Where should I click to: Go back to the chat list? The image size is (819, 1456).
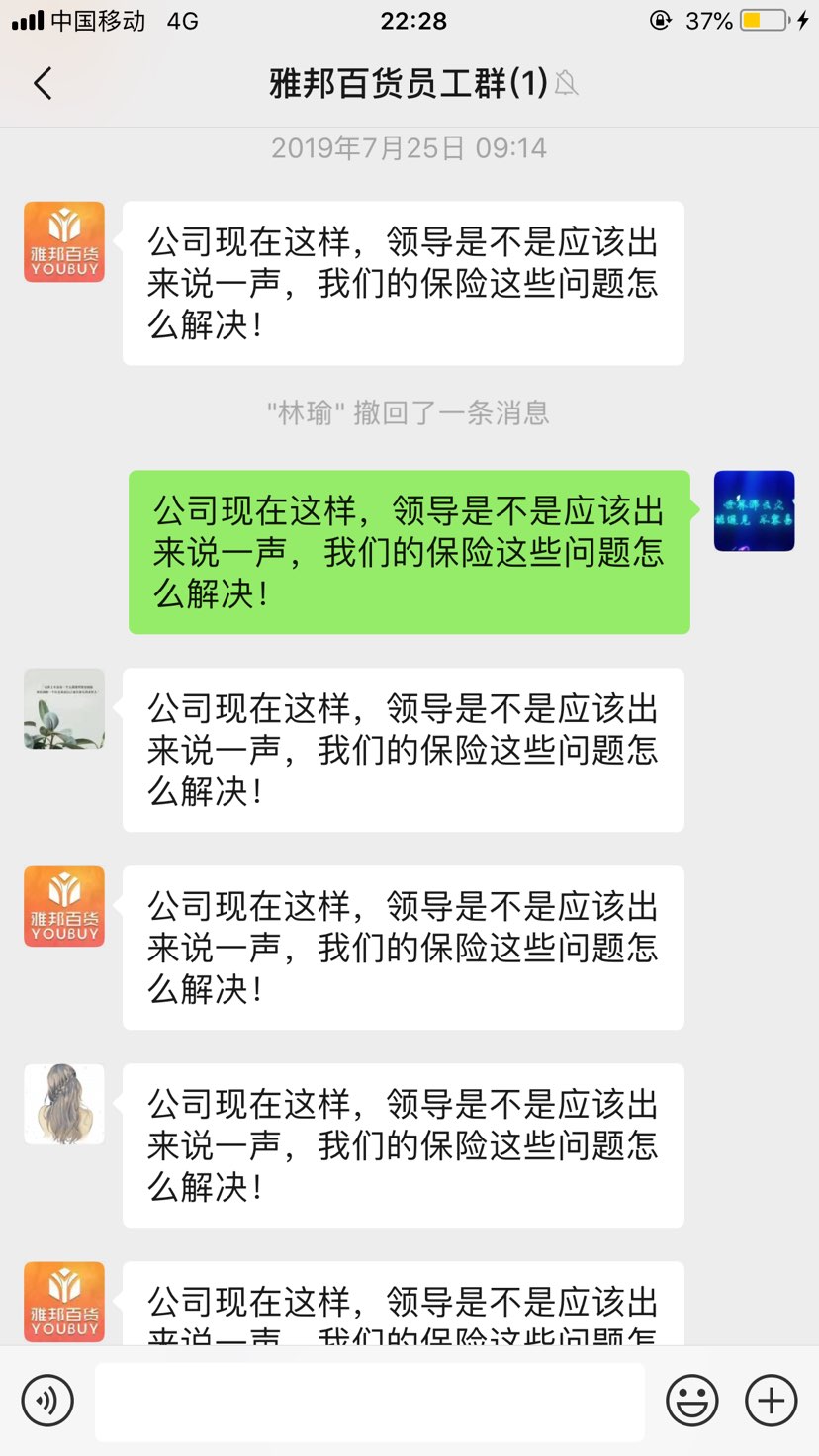click(x=43, y=84)
